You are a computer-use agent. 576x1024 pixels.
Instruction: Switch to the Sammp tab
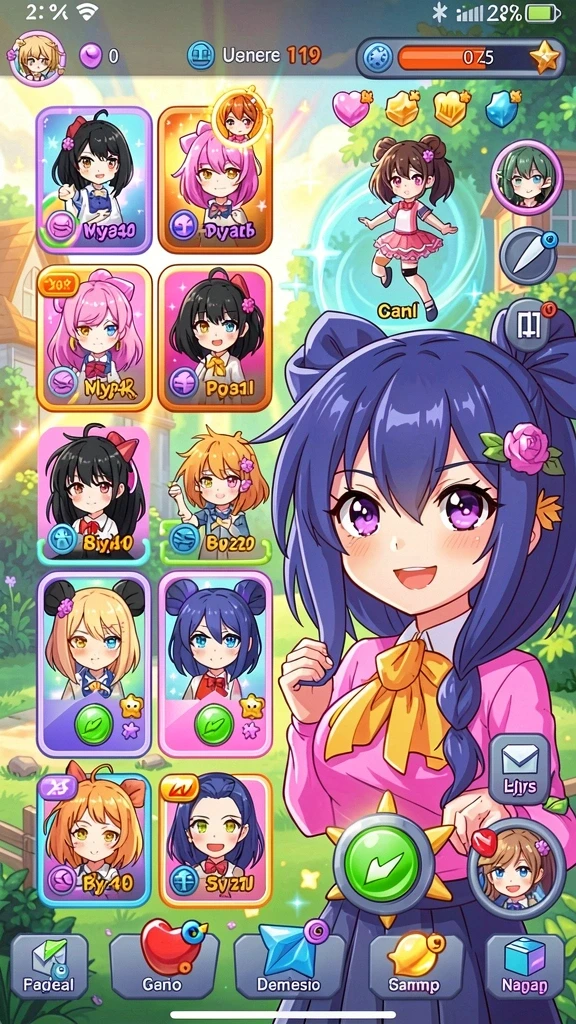coord(415,966)
